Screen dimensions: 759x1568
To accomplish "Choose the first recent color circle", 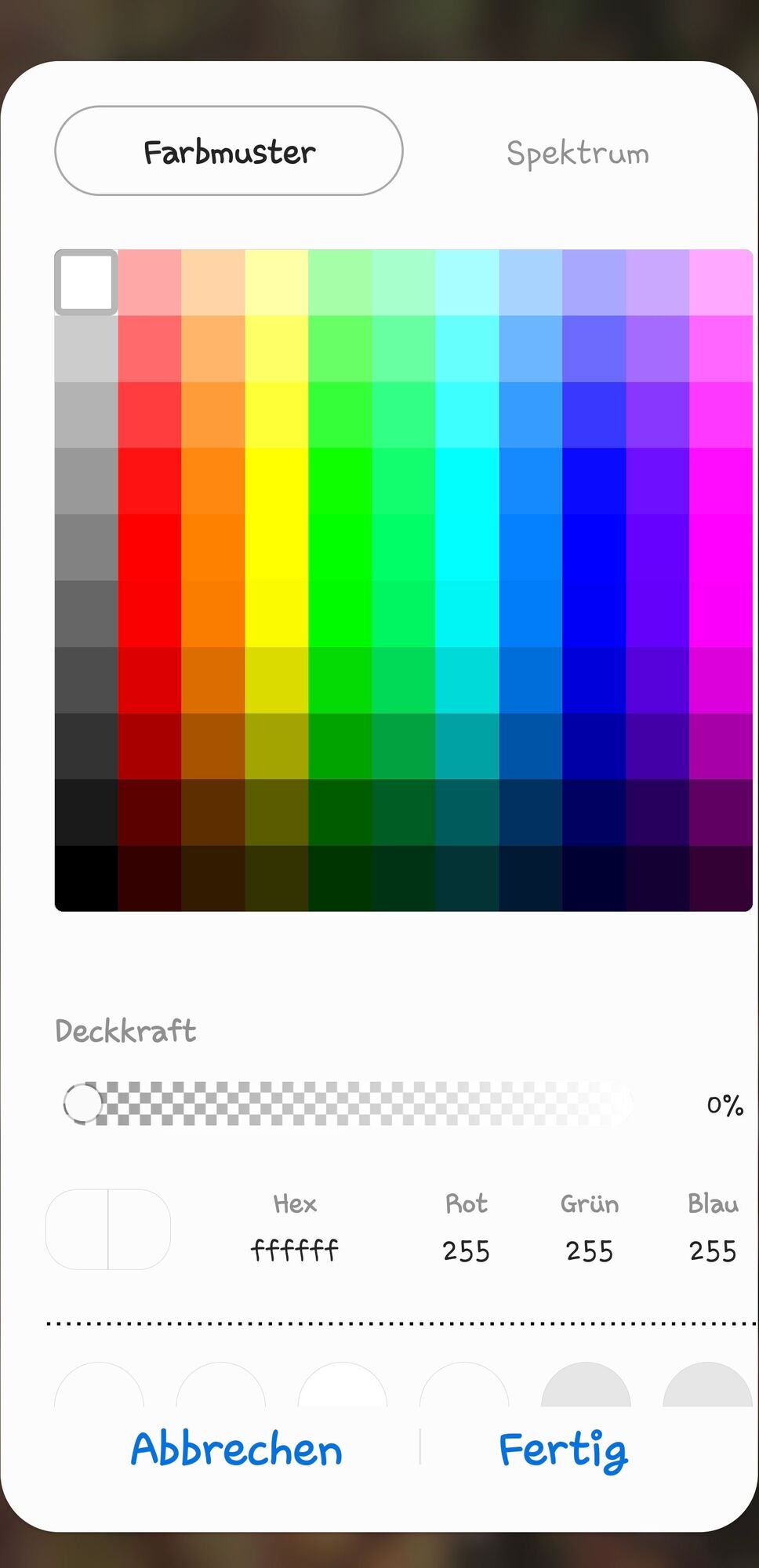I will pos(99,1388).
